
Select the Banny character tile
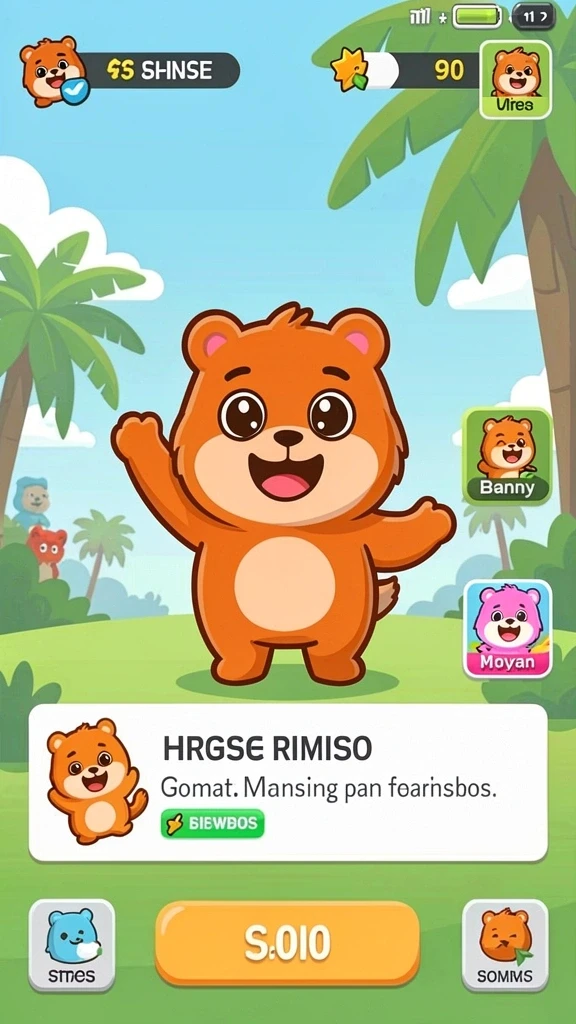click(x=507, y=456)
